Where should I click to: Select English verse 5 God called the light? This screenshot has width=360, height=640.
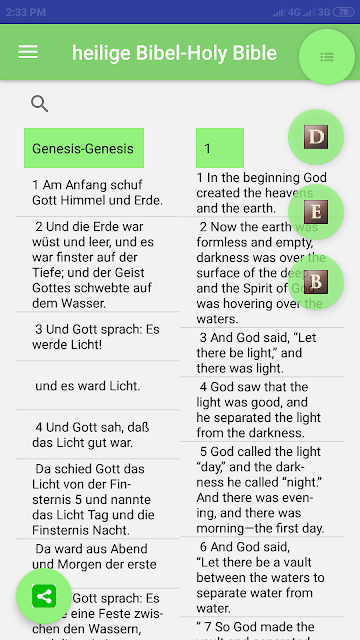click(x=262, y=489)
